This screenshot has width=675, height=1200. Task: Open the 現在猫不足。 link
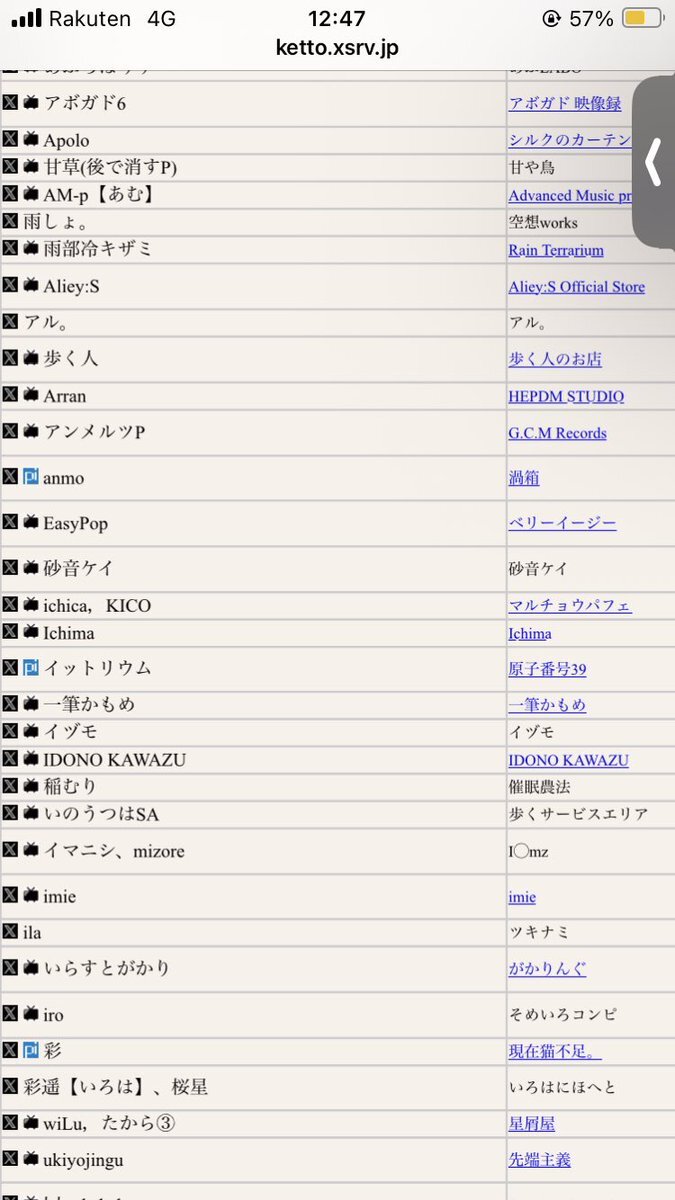pos(555,1051)
